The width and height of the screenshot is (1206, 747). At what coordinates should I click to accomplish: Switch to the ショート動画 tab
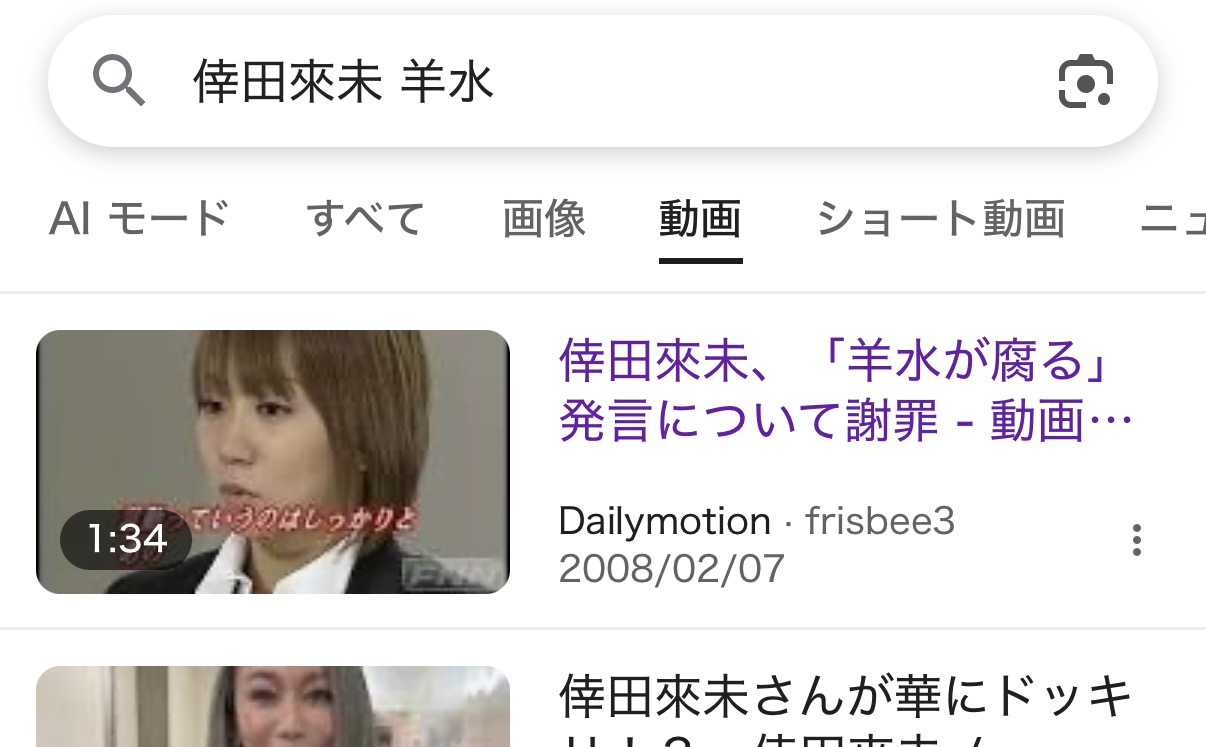pyautogui.click(x=940, y=219)
